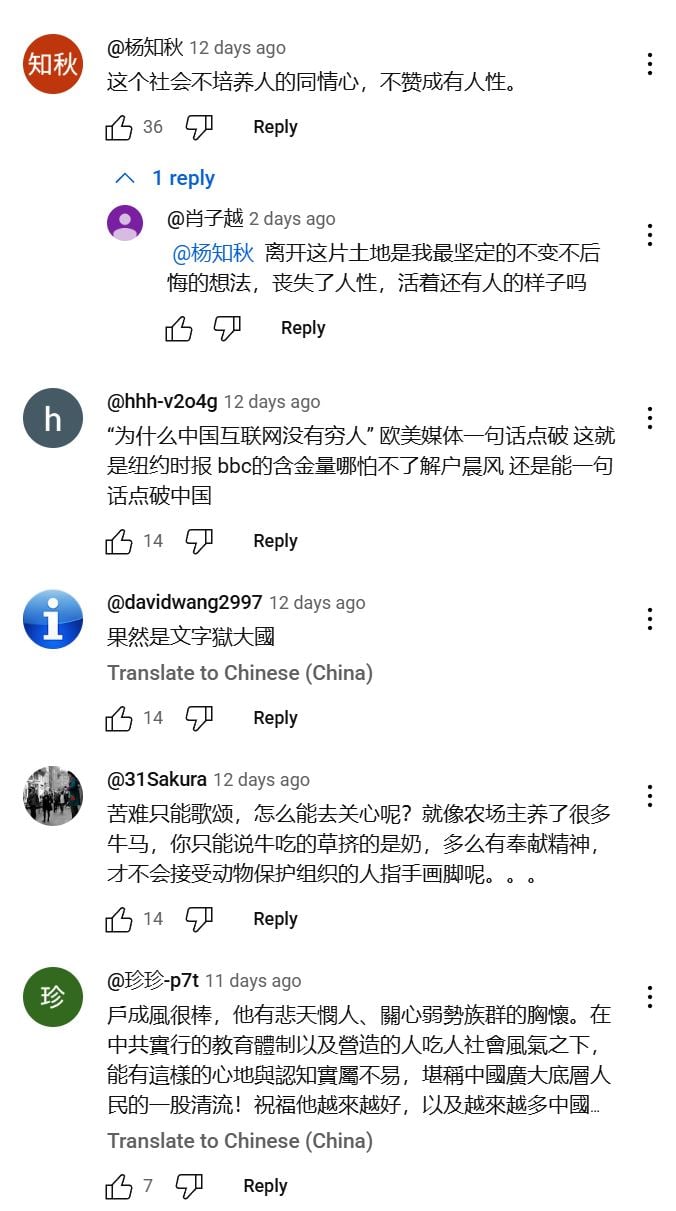Image resolution: width=676 pixels, height=1211 pixels.
Task: Dislike the comment by @珍珍-p7t
Action: [x=189, y=1186]
